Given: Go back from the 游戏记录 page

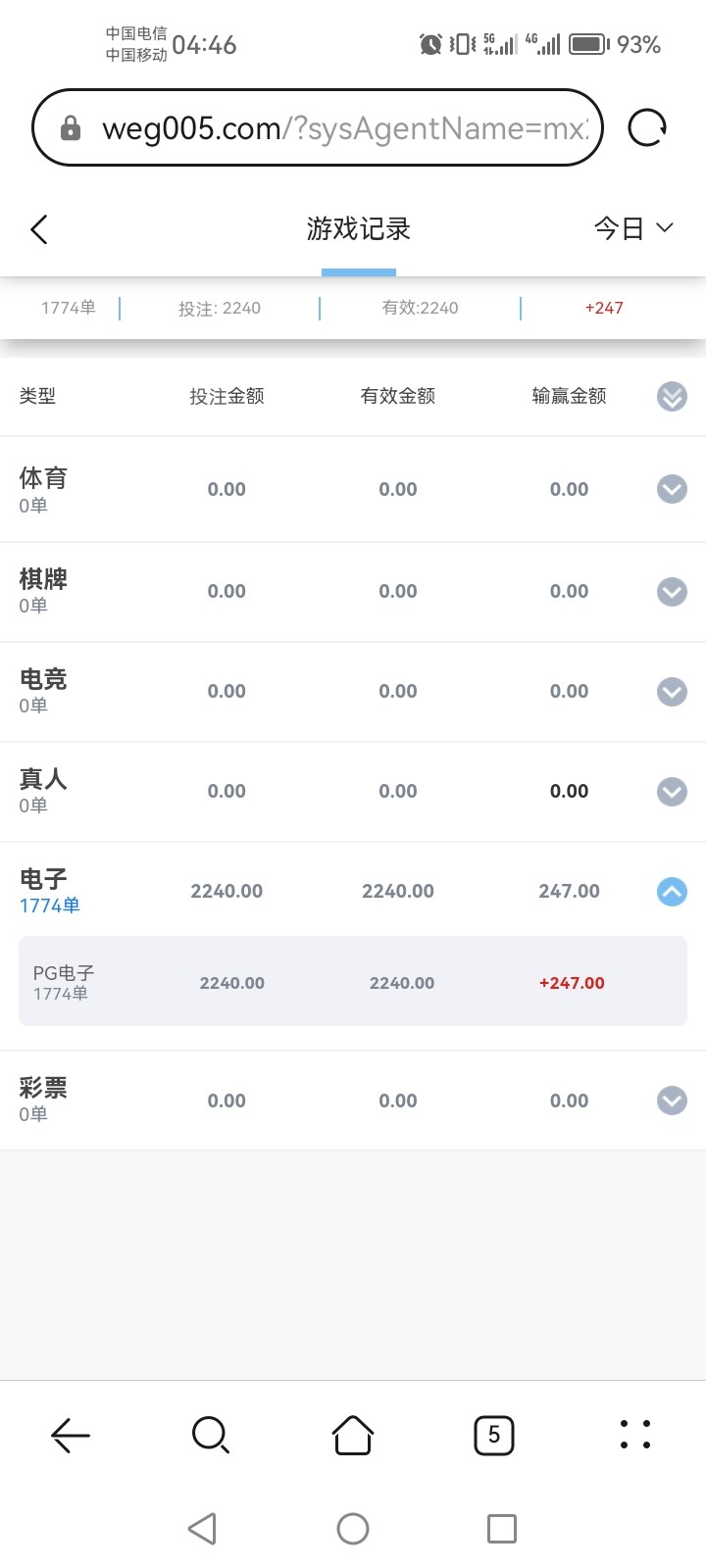Looking at the screenshot, I should tap(39, 230).
